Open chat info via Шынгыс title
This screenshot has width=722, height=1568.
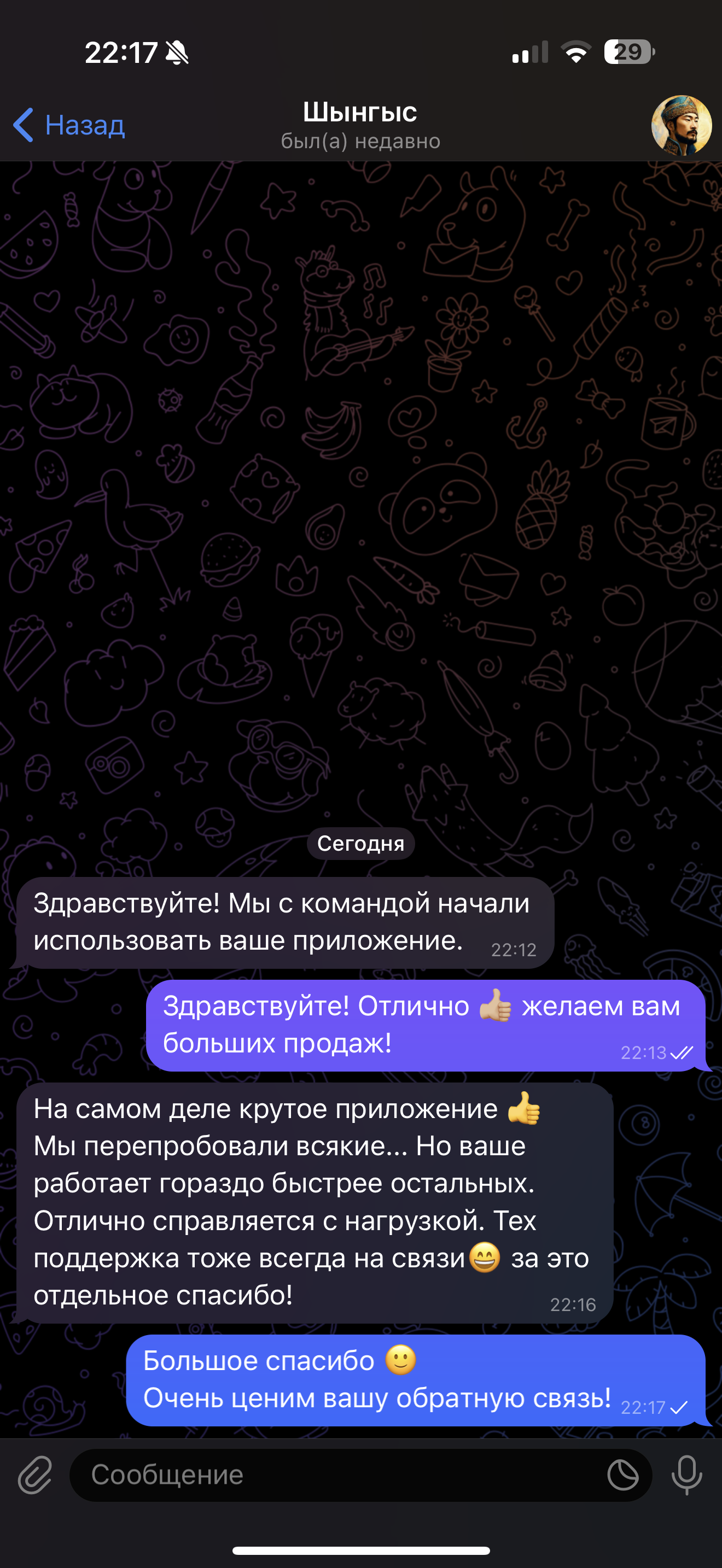click(x=360, y=113)
